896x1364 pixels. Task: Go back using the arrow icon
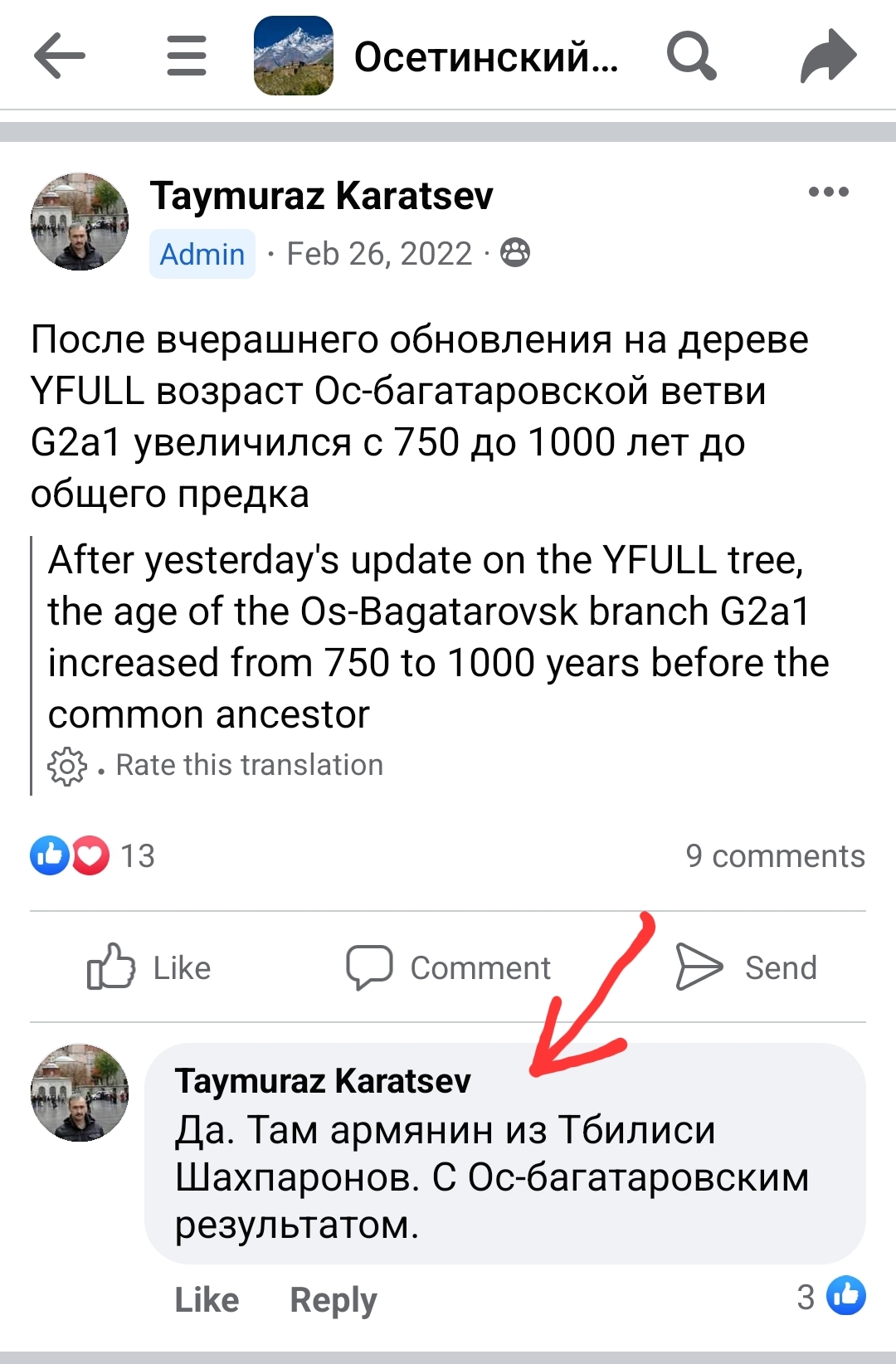tap(60, 56)
